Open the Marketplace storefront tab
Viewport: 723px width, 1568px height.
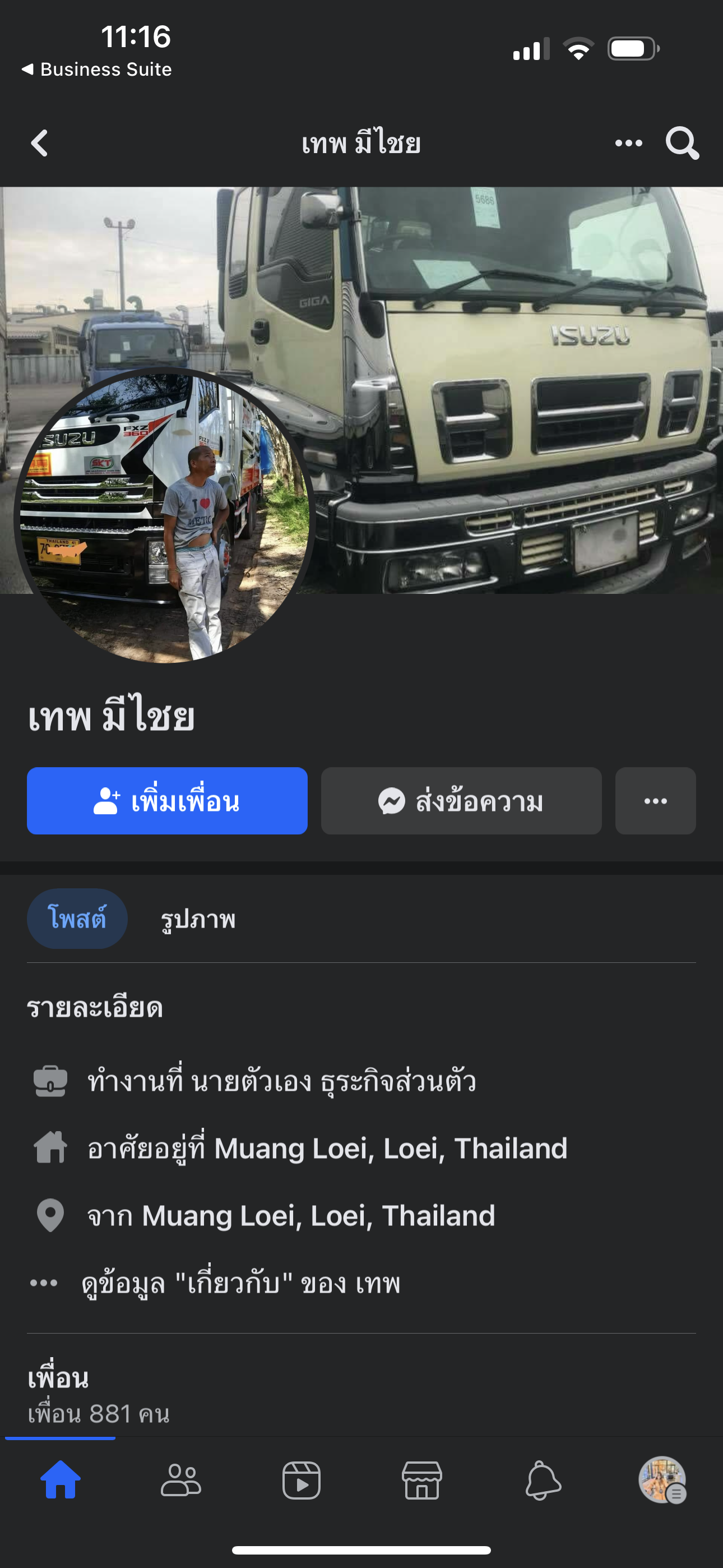coord(421,1480)
